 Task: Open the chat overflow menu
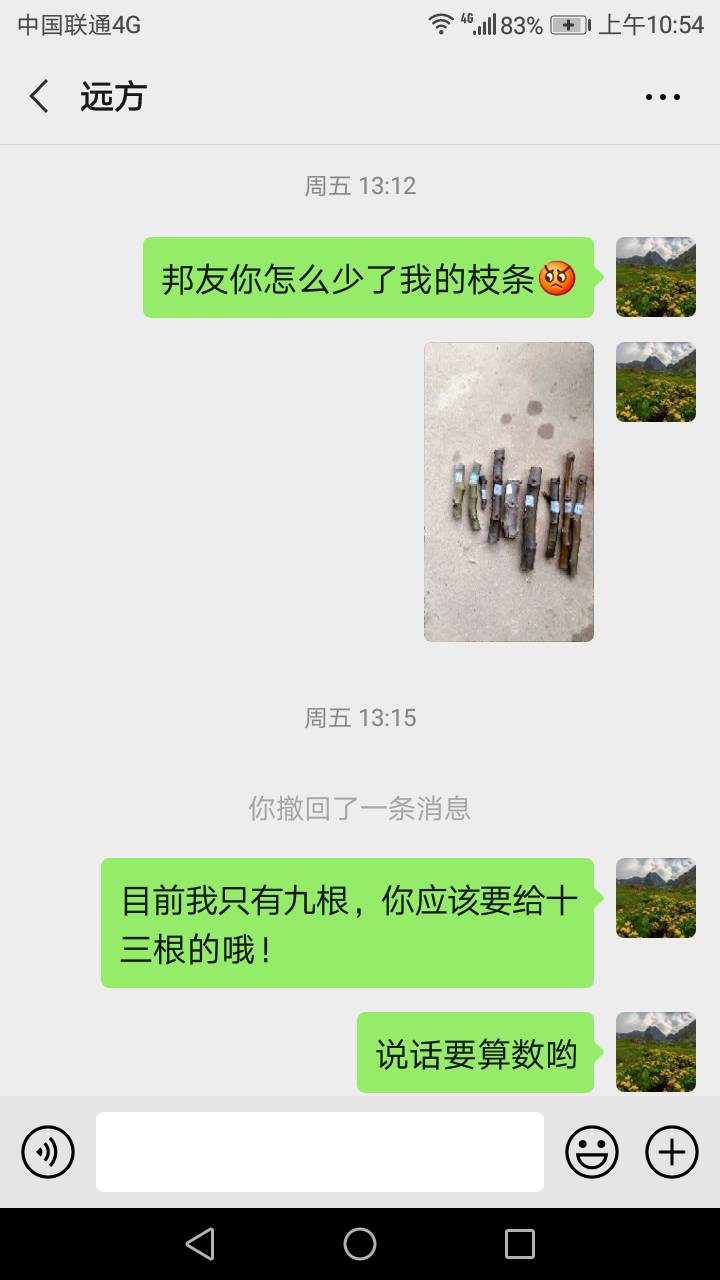662,97
